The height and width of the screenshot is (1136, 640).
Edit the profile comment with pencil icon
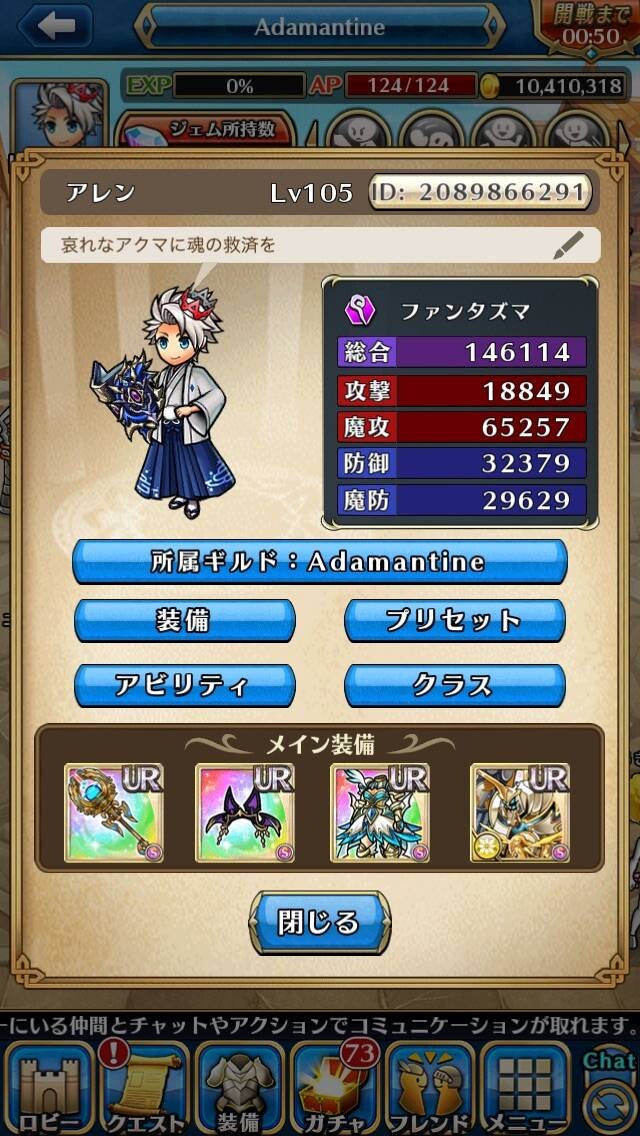pos(568,245)
